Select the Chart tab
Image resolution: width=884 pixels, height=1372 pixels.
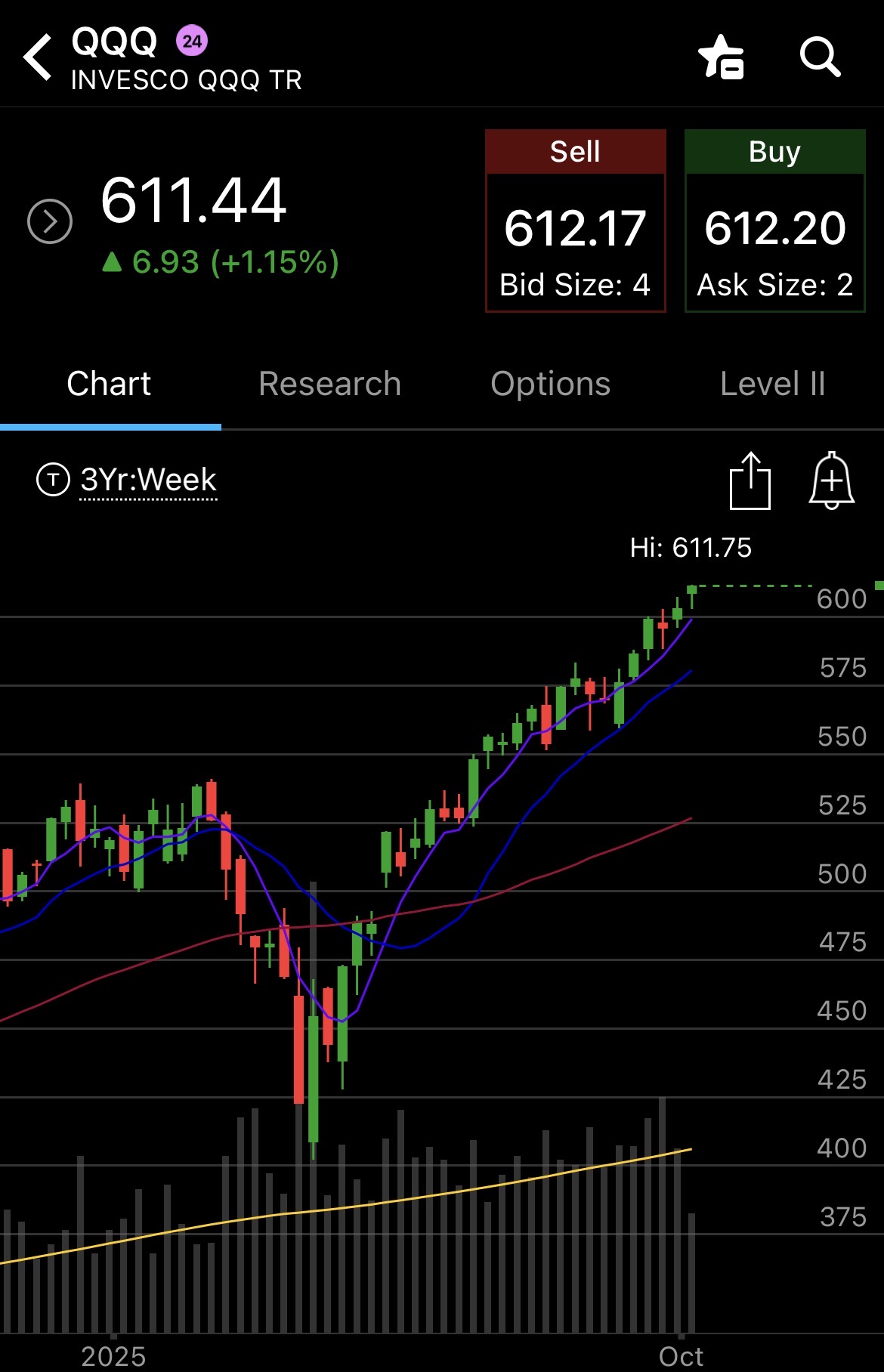(x=109, y=384)
